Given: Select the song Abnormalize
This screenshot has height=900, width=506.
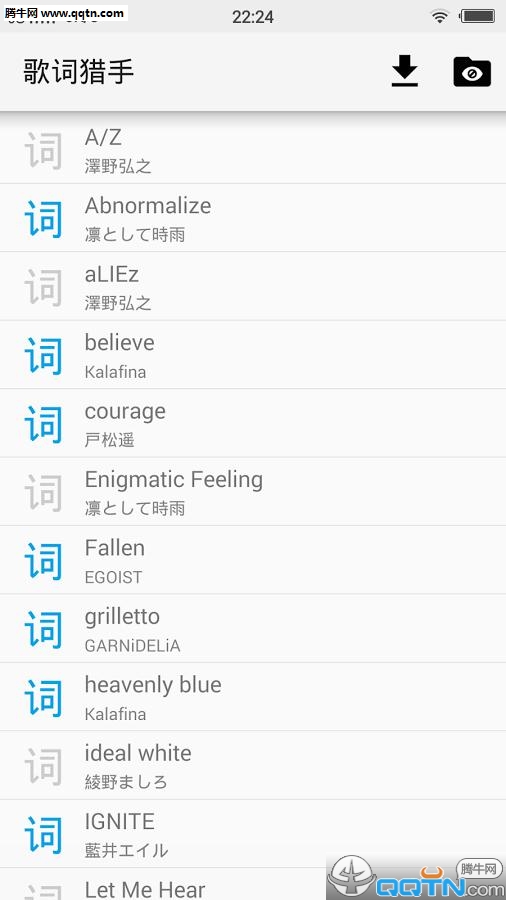Looking at the screenshot, I should pos(253,218).
